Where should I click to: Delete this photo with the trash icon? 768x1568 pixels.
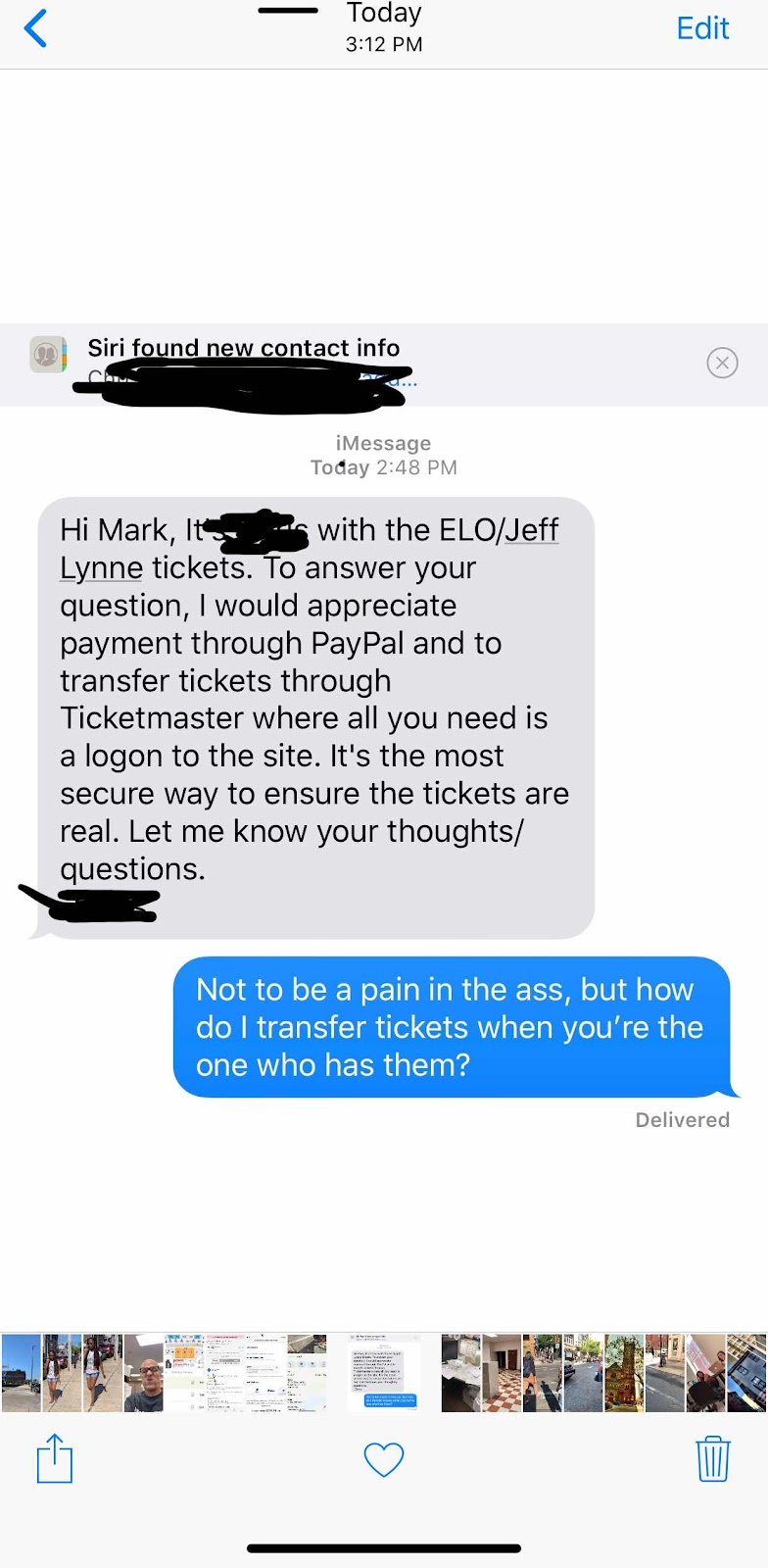[712, 1458]
